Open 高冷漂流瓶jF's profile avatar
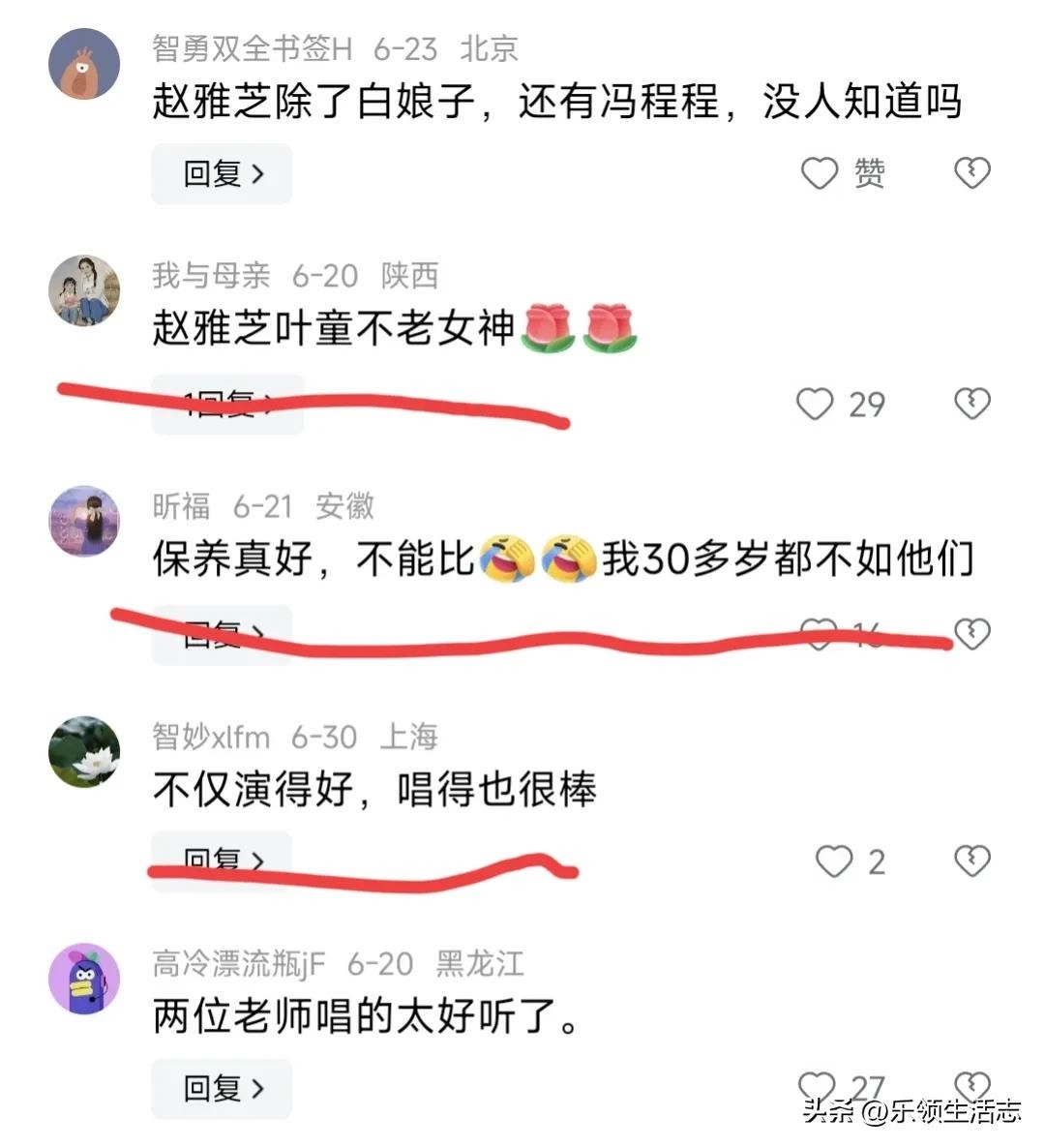Image resolution: width=1045 pixels, height=1148 pixels. point(84,980)
